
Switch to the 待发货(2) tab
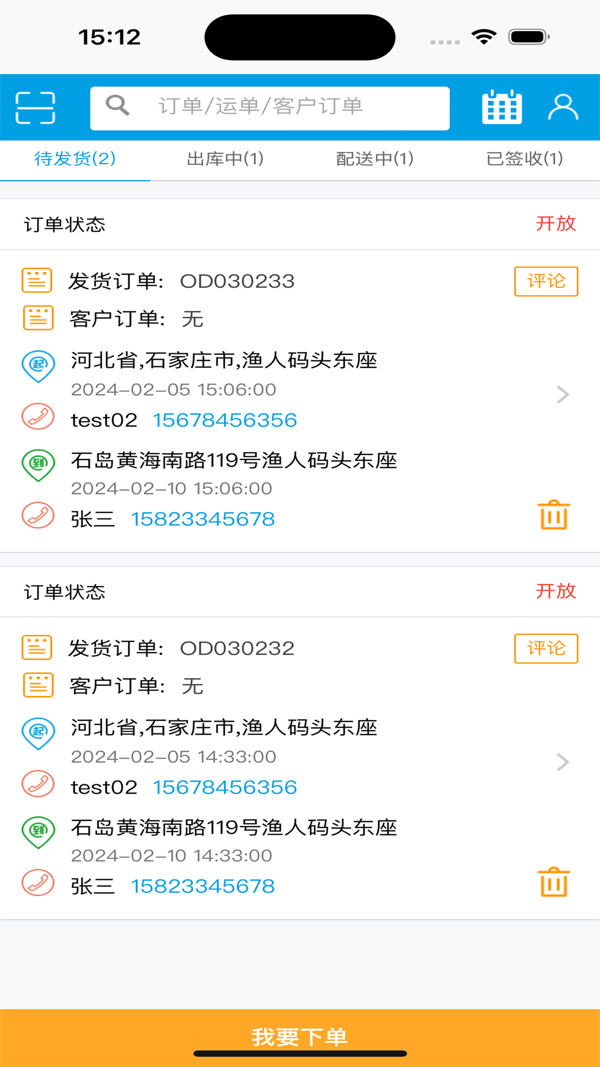[x=75, y=159]
